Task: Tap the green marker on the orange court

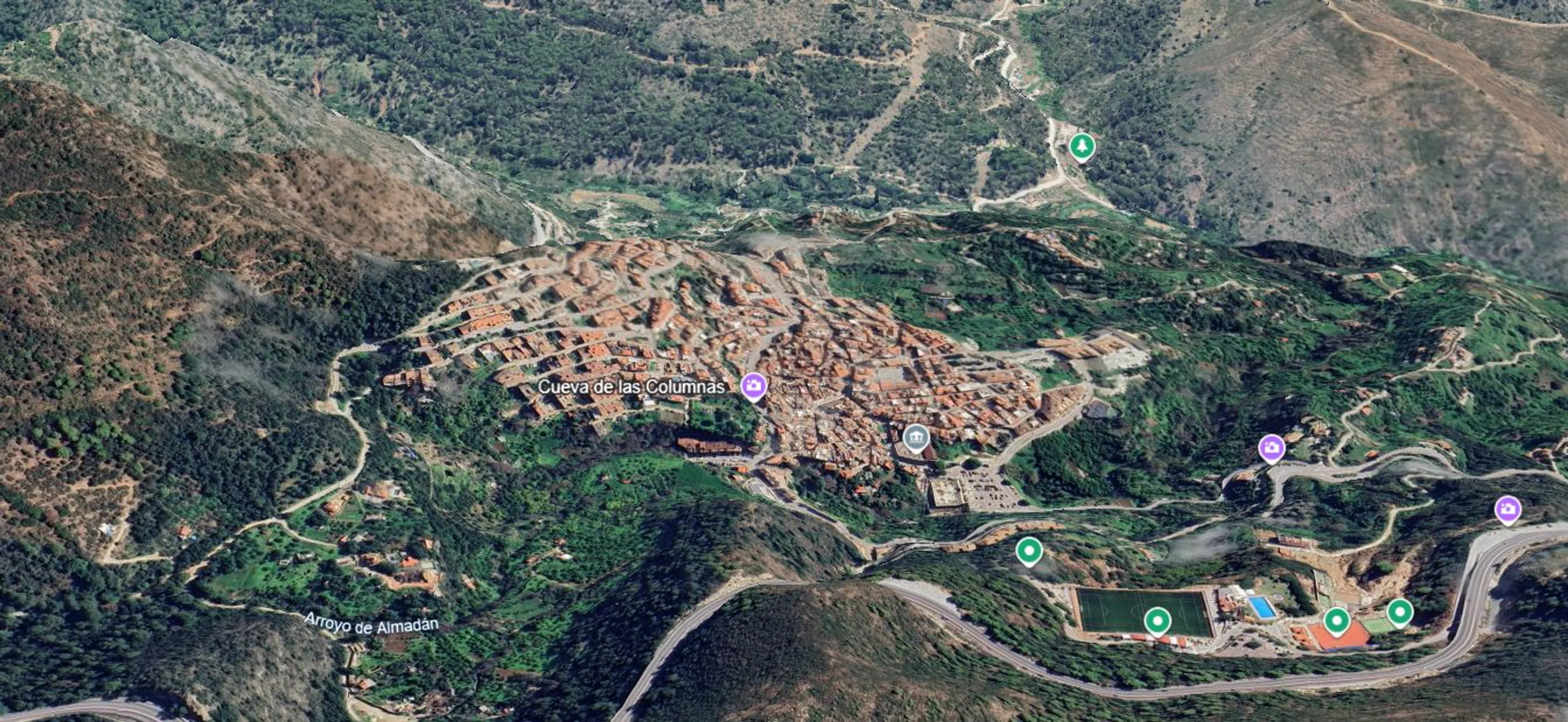Action: point(1337,621)
